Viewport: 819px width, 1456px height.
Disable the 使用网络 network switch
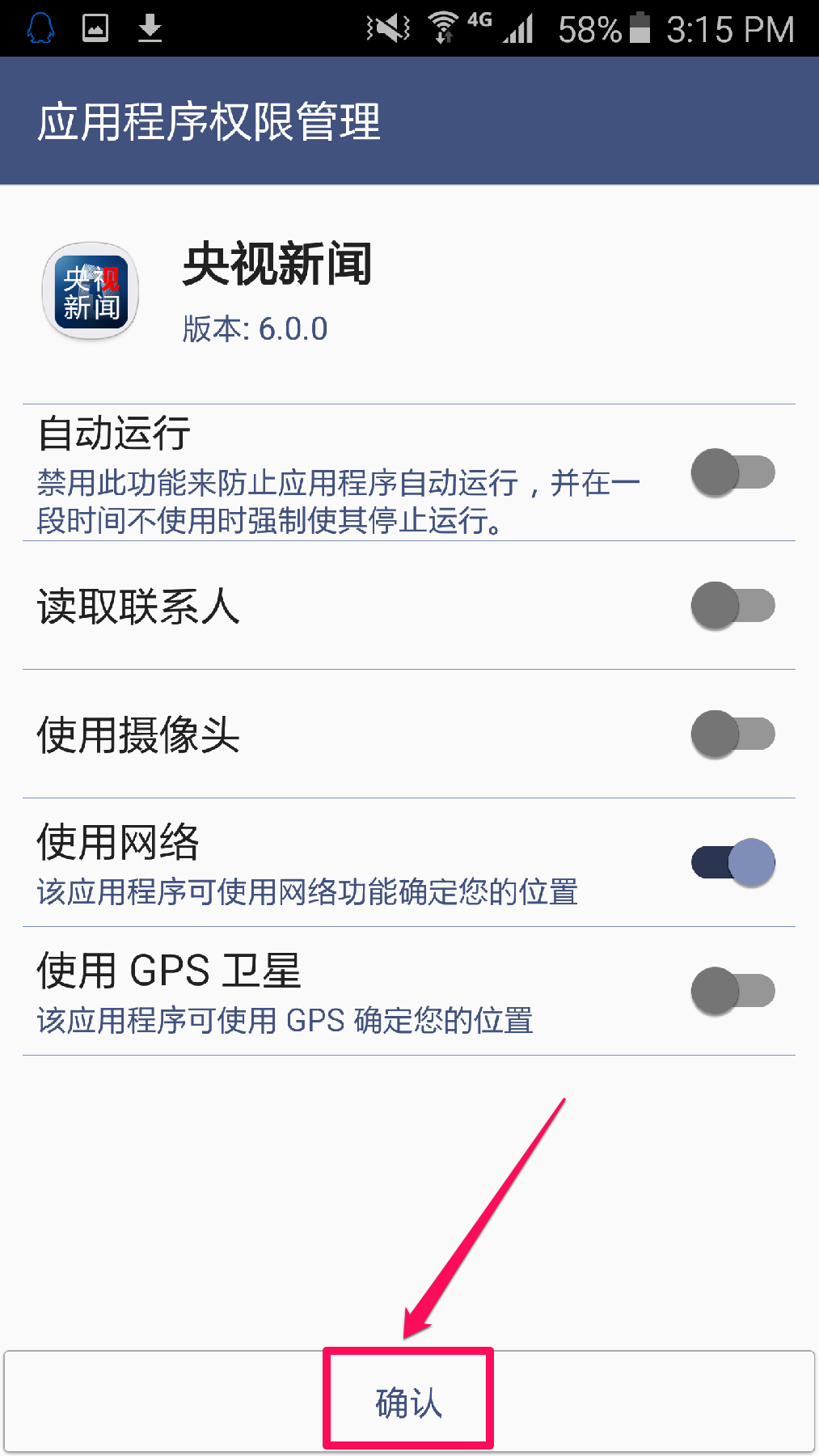pyautogui.click(x=732, y=862)
